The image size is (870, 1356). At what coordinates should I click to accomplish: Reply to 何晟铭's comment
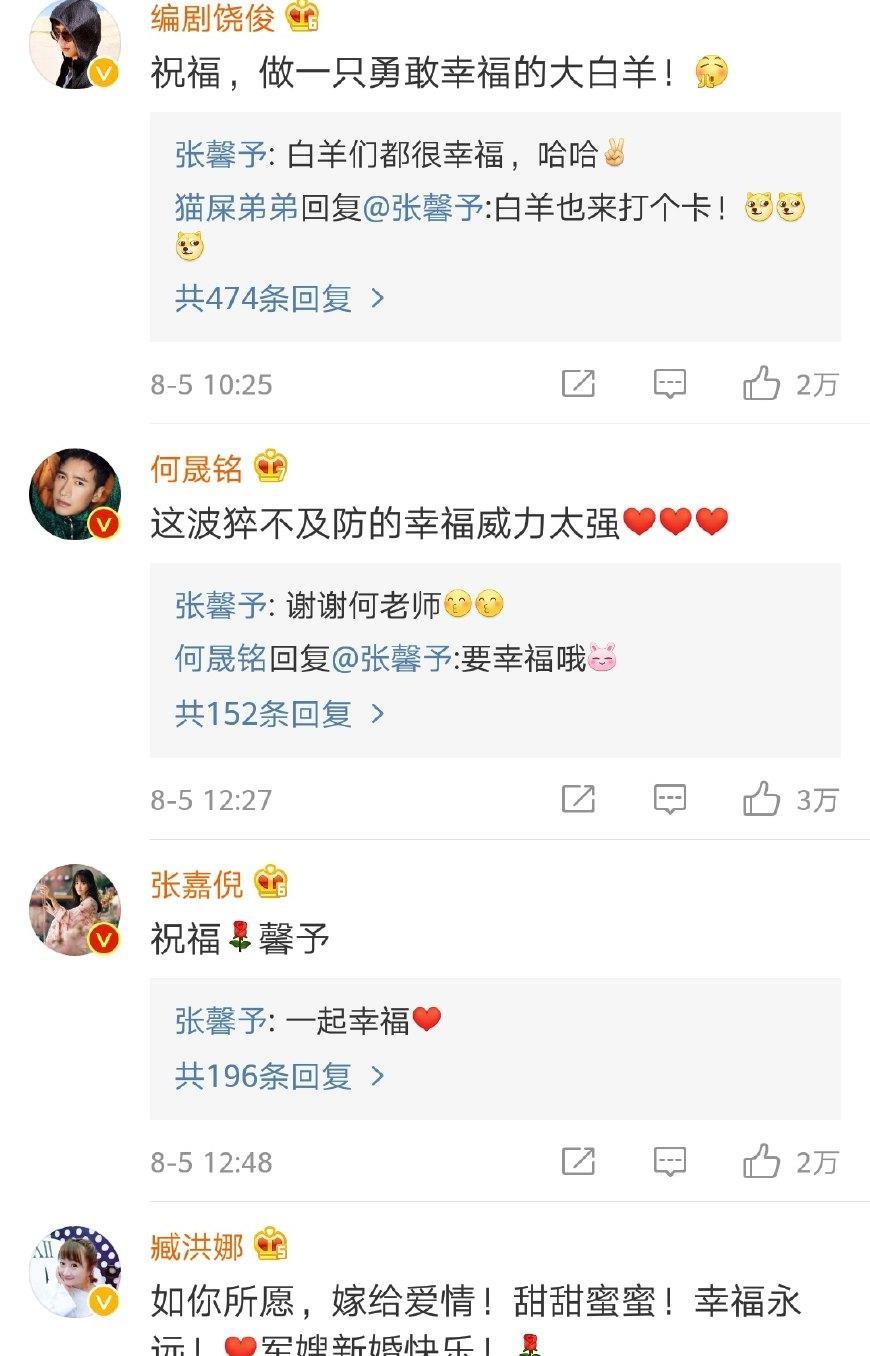tap(669, 799)
